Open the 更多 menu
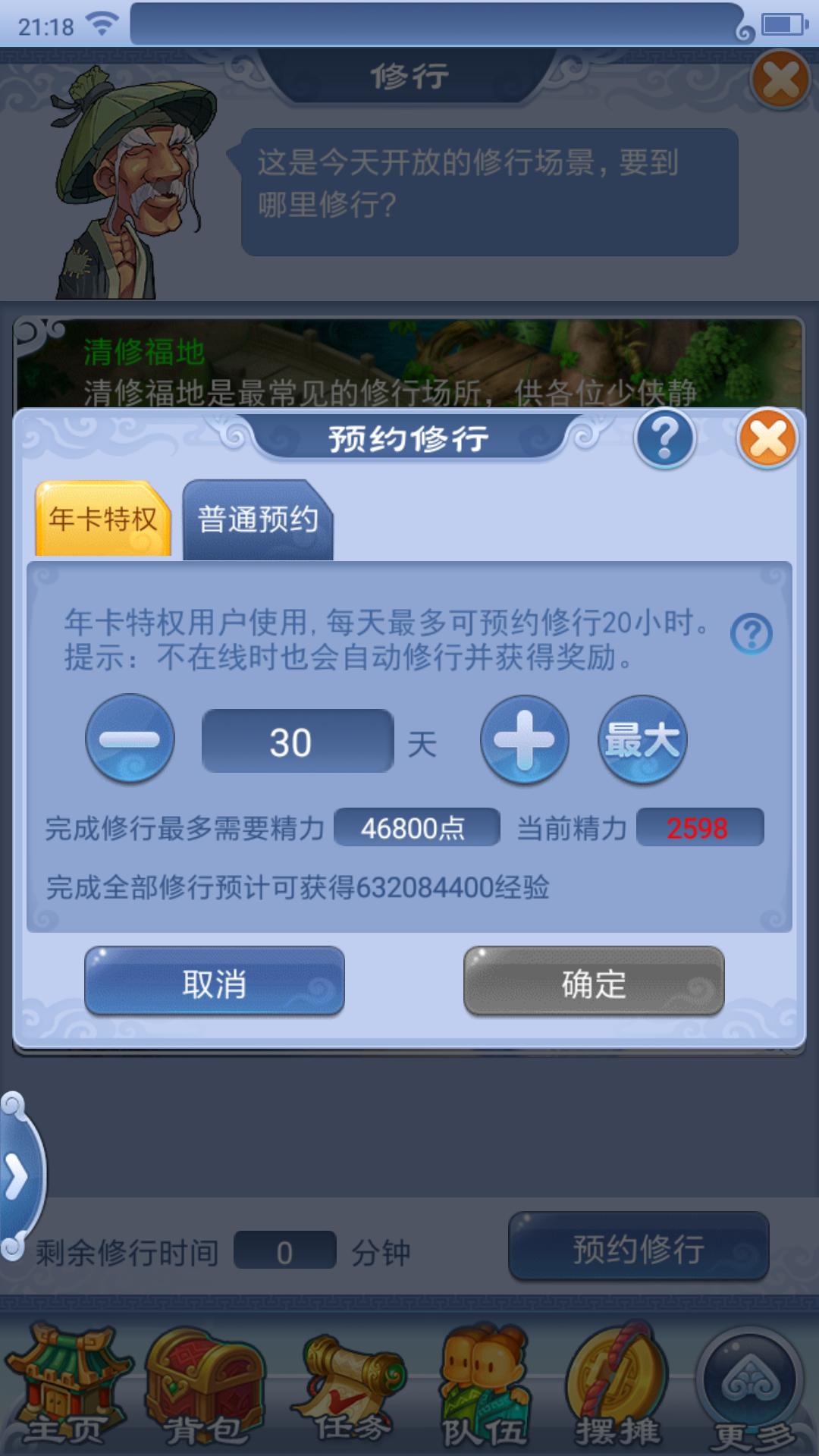The image size is (819, 1456). point(751,1388)
